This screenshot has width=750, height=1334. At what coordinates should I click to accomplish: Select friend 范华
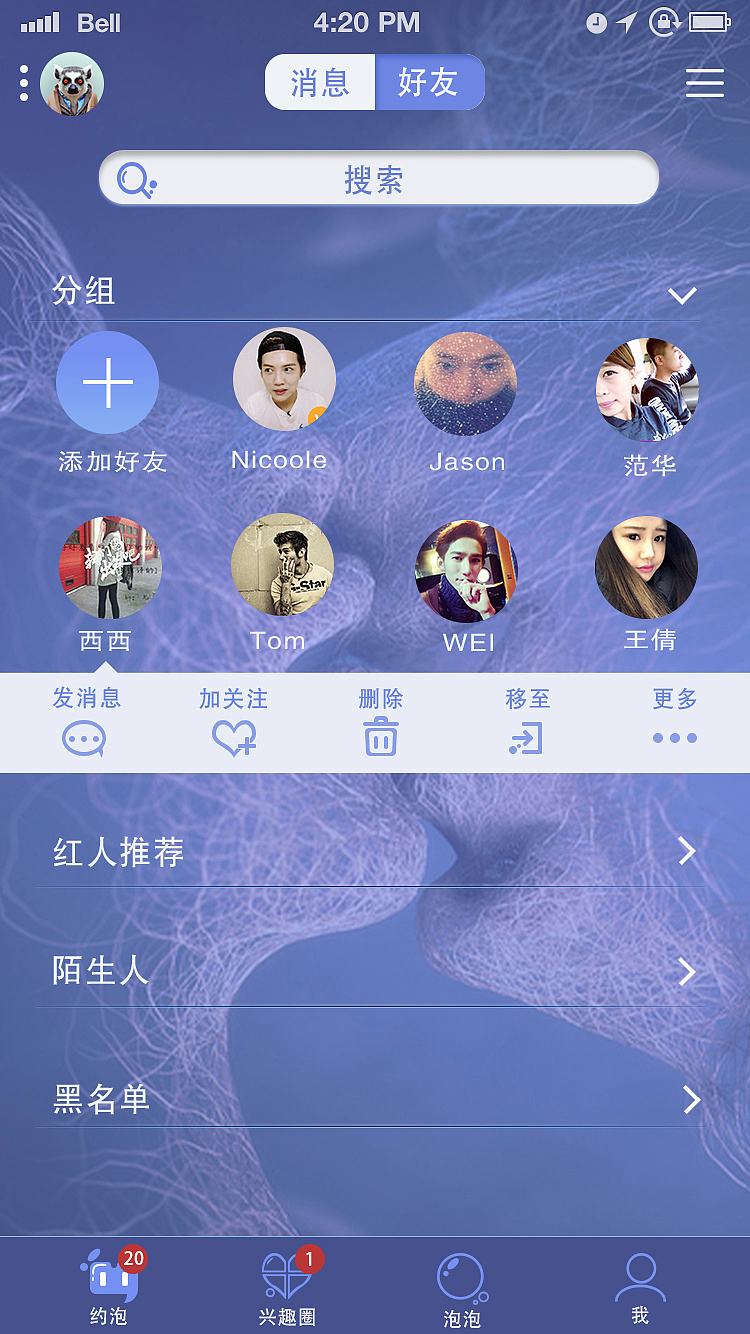click(647, 389)
